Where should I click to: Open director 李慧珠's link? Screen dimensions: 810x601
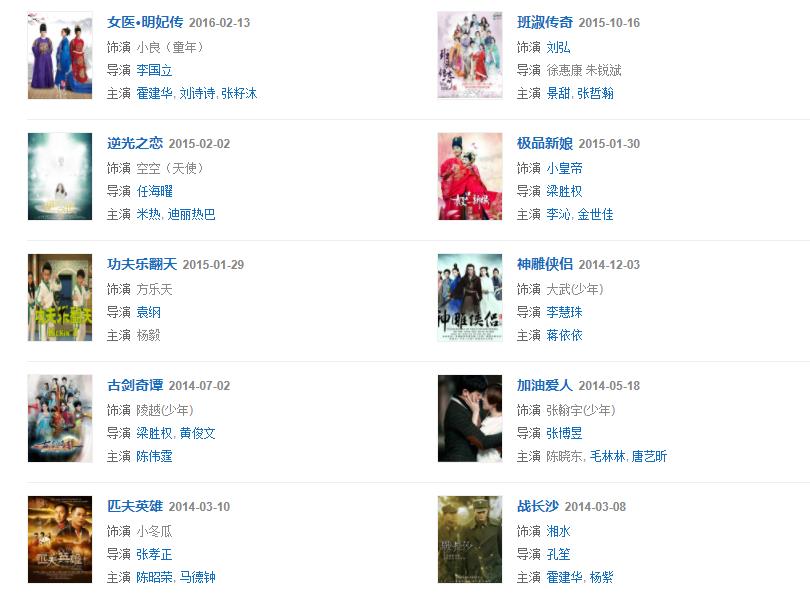pos(564,312)
